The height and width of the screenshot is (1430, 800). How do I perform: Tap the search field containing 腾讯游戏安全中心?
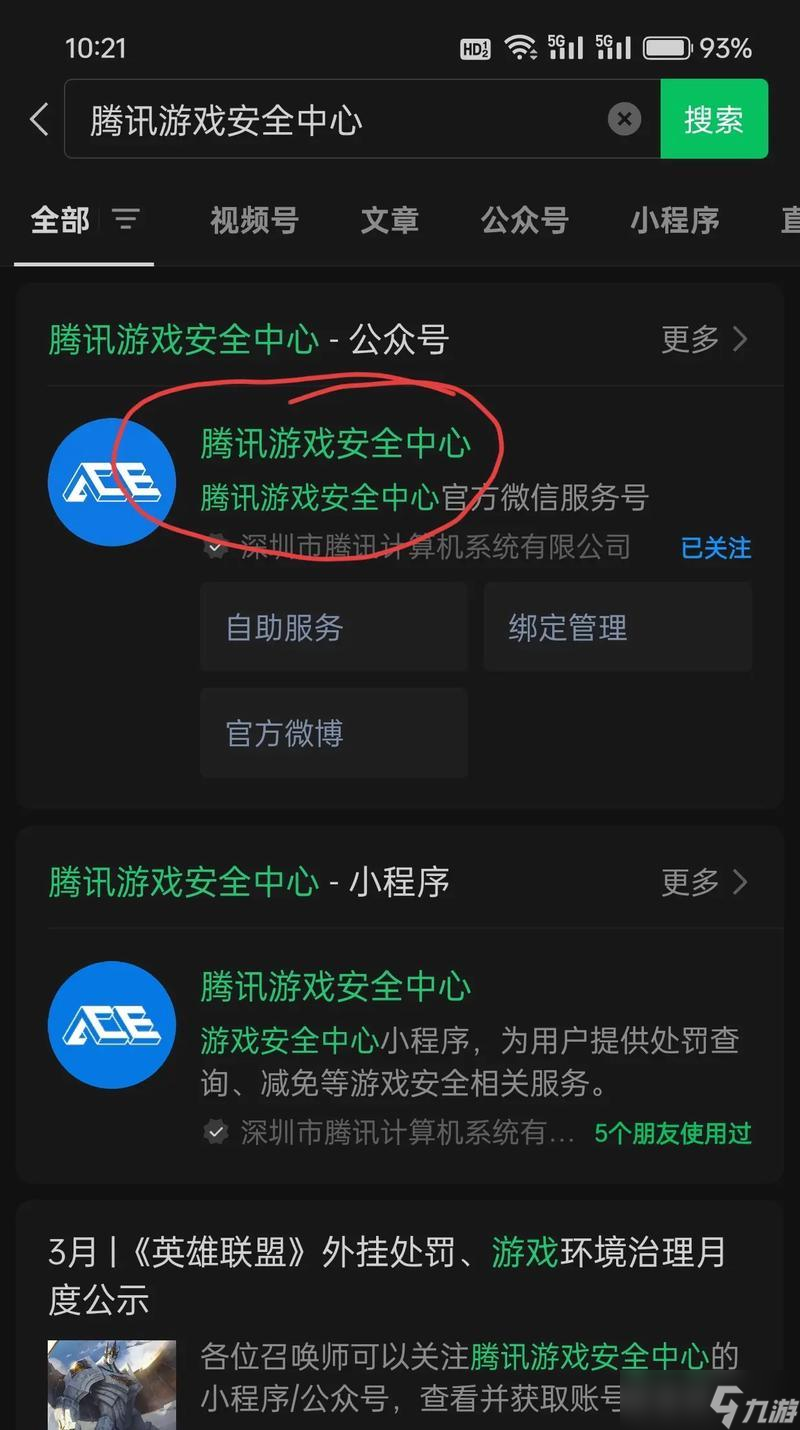click(x=340, y=120)
